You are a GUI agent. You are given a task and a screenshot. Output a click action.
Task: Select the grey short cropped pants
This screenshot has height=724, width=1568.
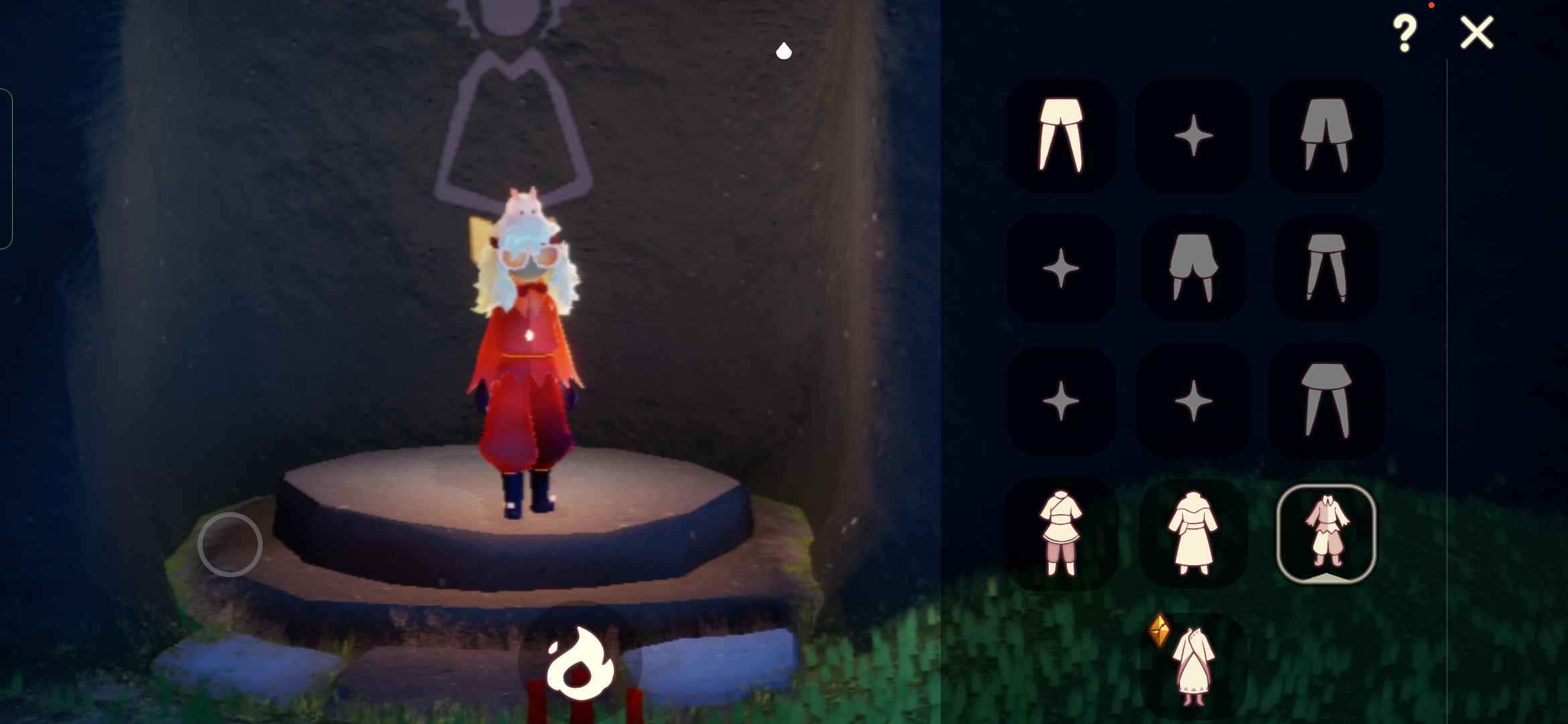pos(1326,135)
